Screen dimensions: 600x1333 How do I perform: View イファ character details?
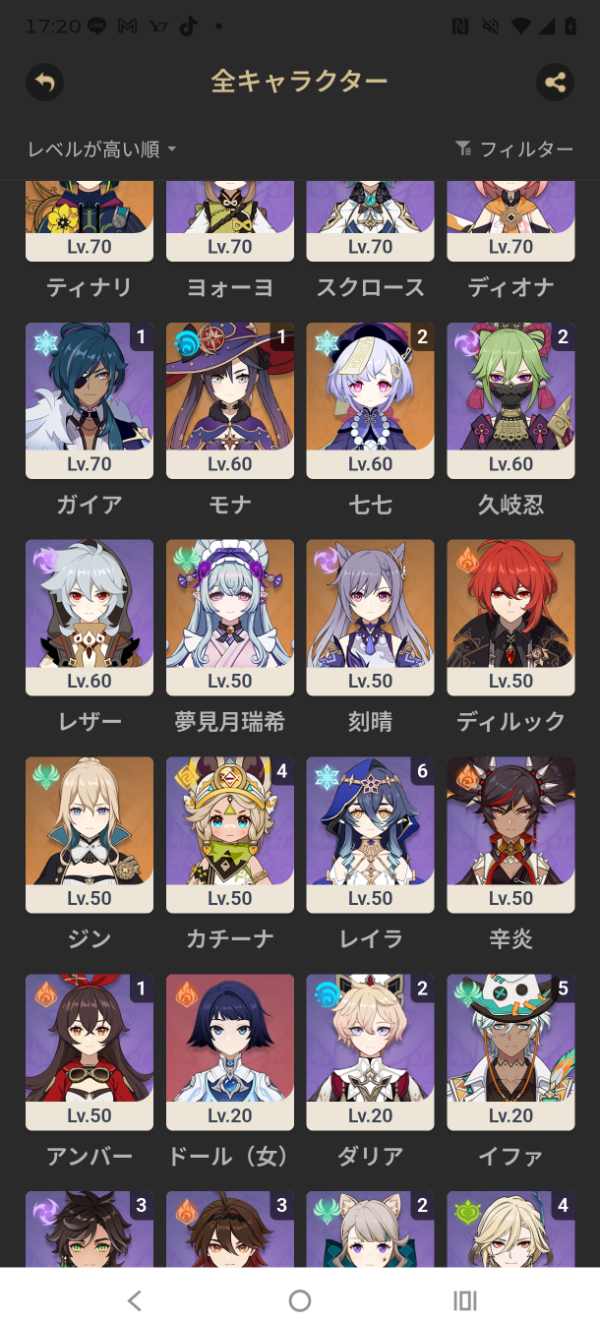511,1051
